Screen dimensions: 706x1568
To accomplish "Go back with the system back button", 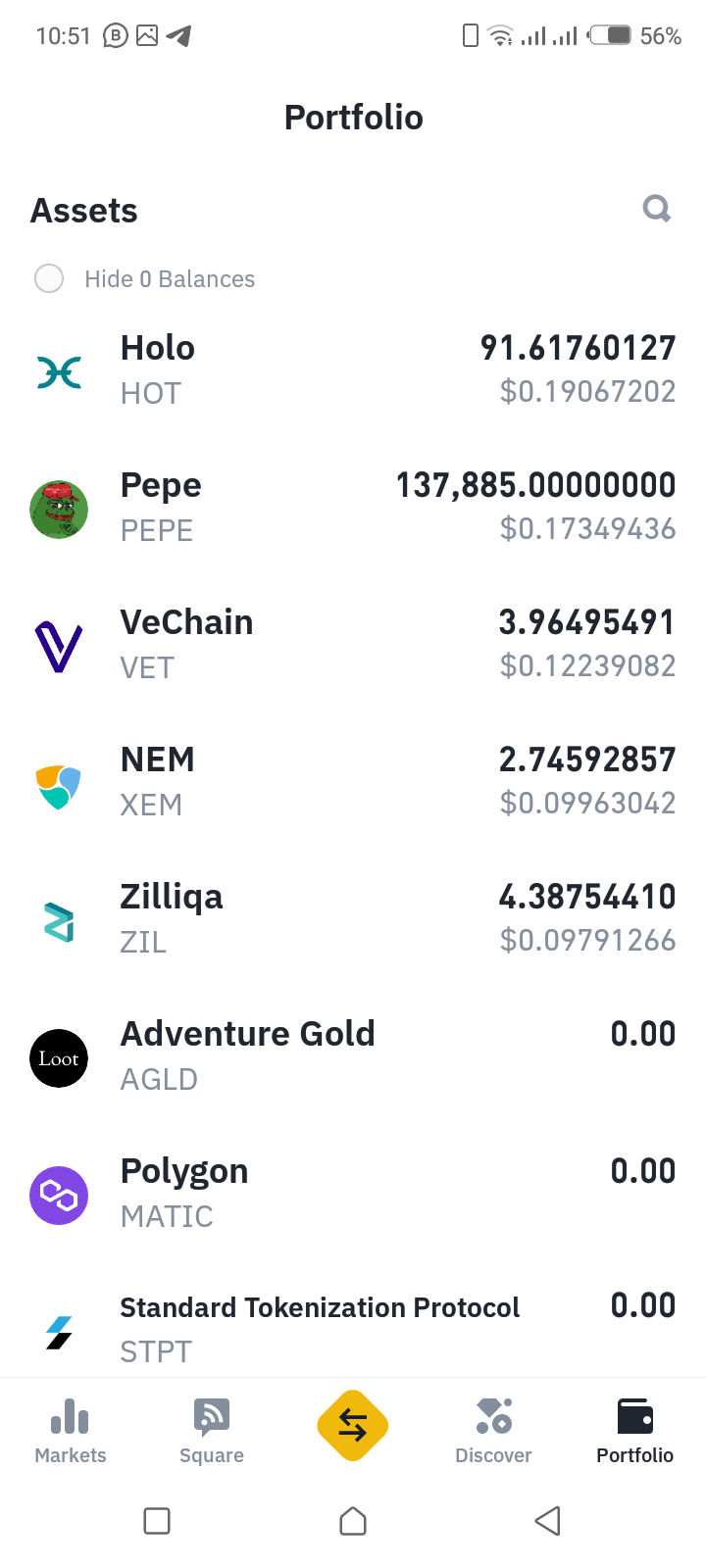I will [x=547, y=1521].
